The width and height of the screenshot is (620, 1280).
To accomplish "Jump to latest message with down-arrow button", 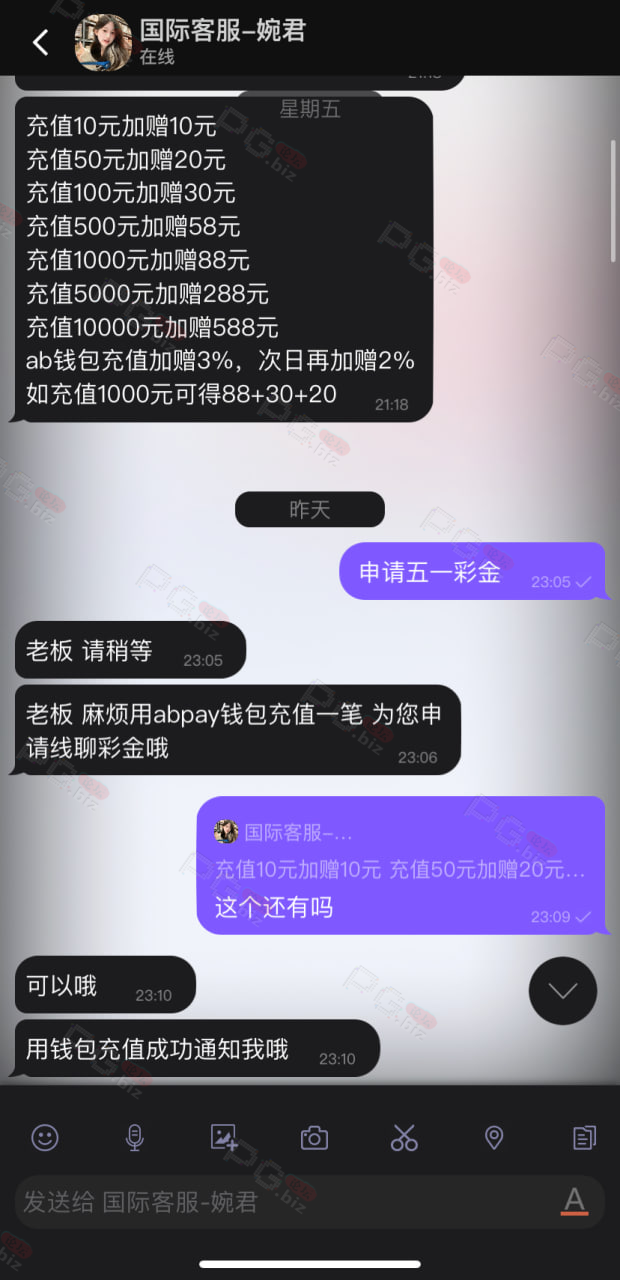I will pos(563,991).
